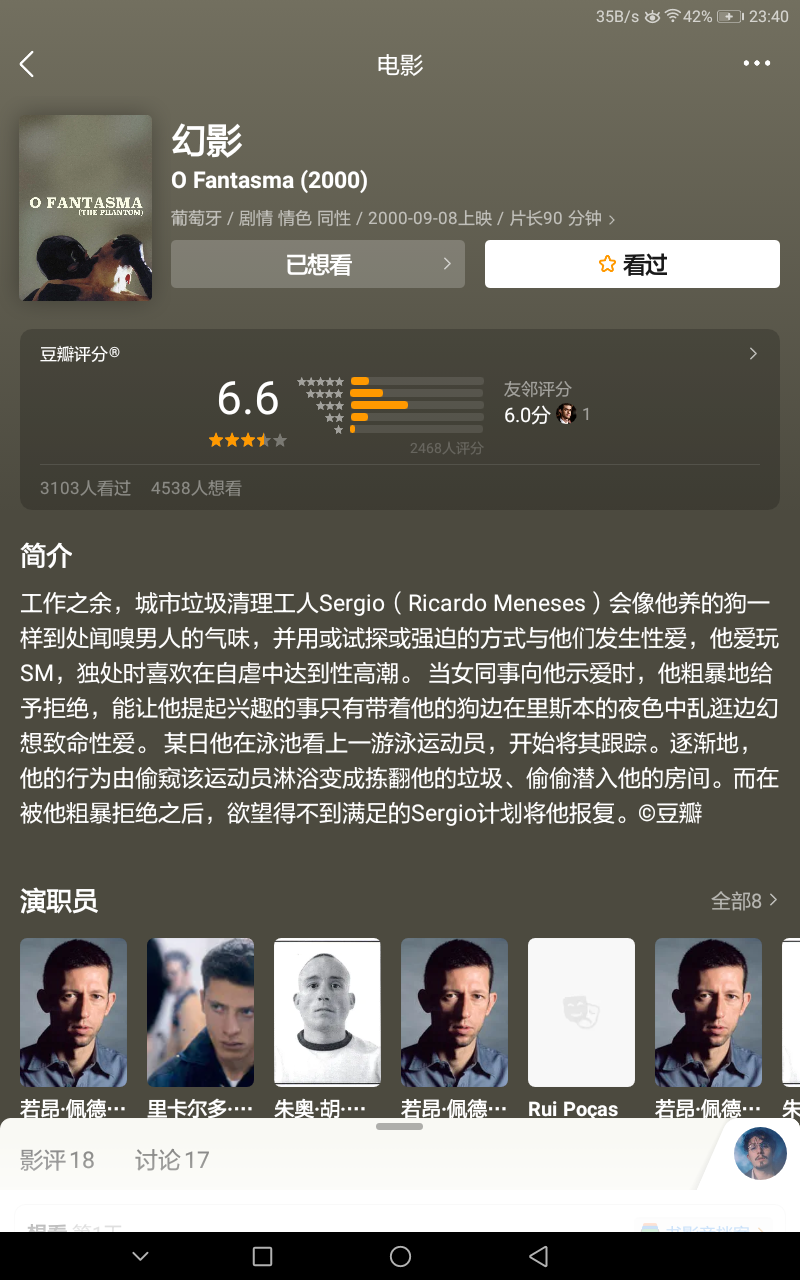Viewport: 800px width, 1280px height.
Task: Open the 豆瓣评分 rating details
Action: 753,353
